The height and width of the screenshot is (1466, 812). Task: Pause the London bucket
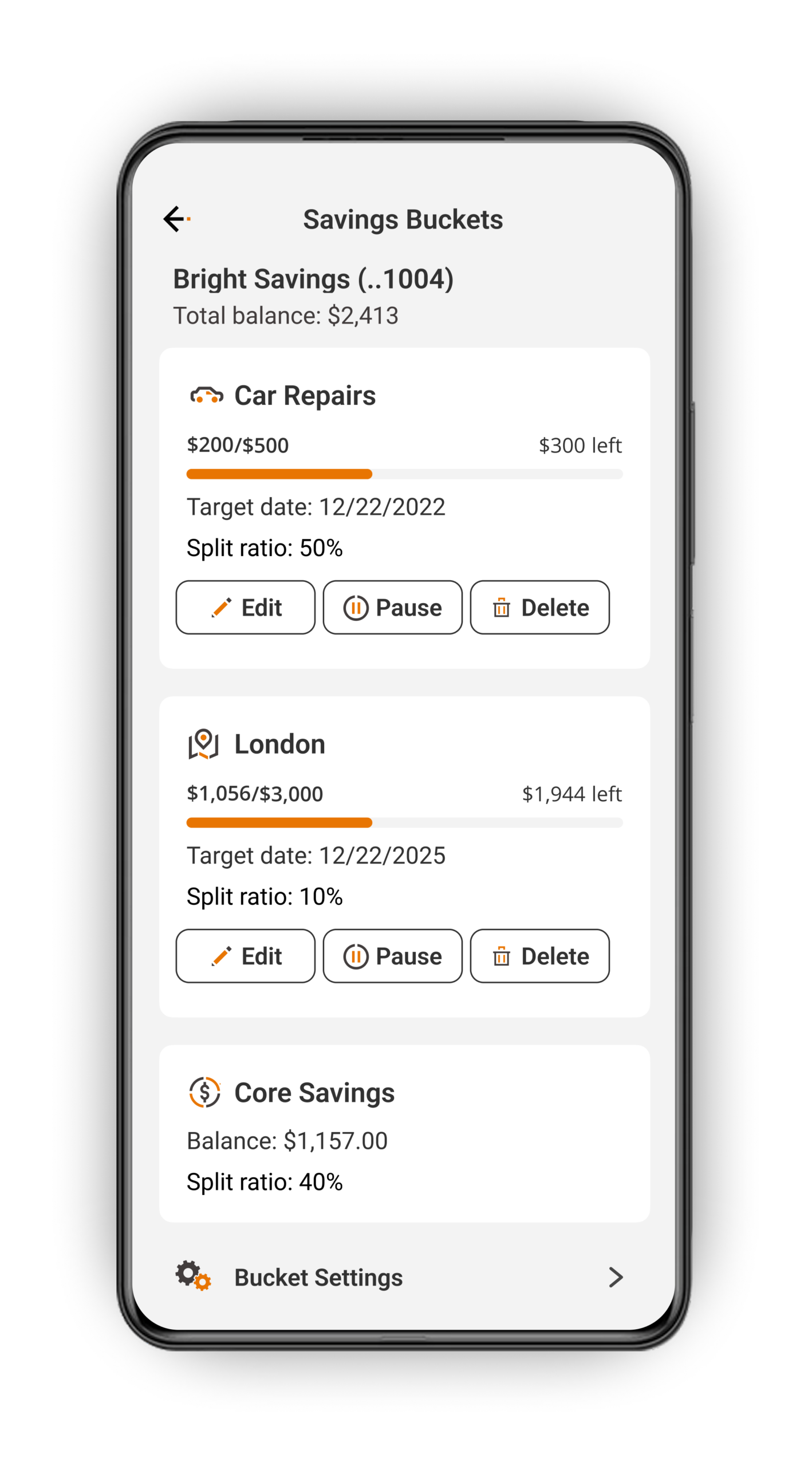(x=392, y=956)
